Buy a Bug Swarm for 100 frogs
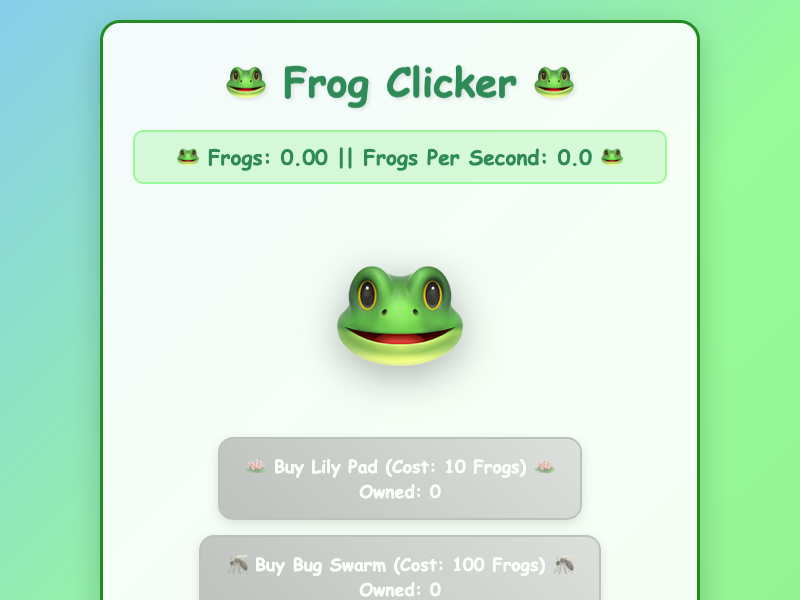 click(400, 572)
